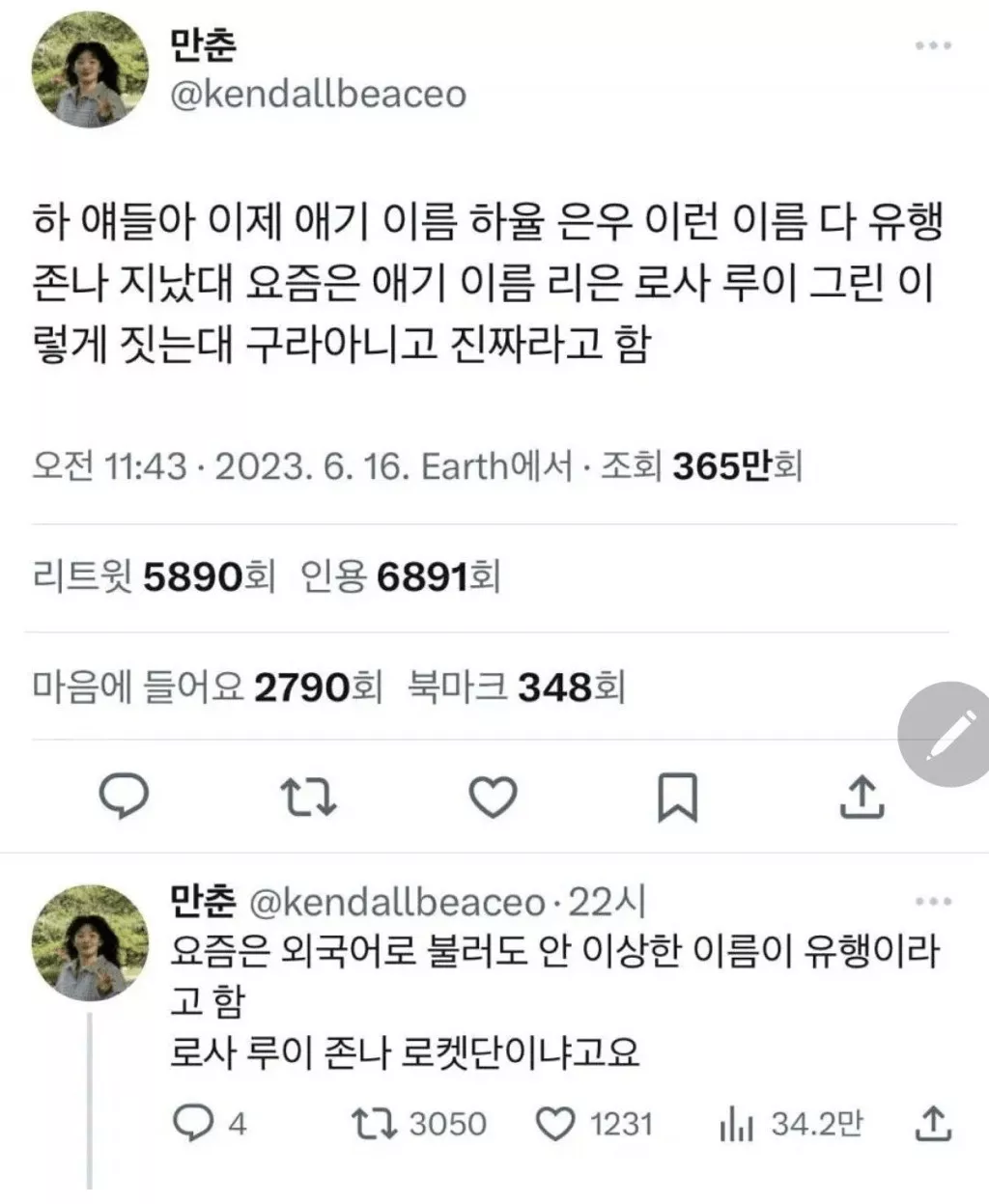The width and height of the screenshot is (989, 1204).
Task: Open the @kendallbeaceo handle on the main tweet
Action: (x=318, y=95)
